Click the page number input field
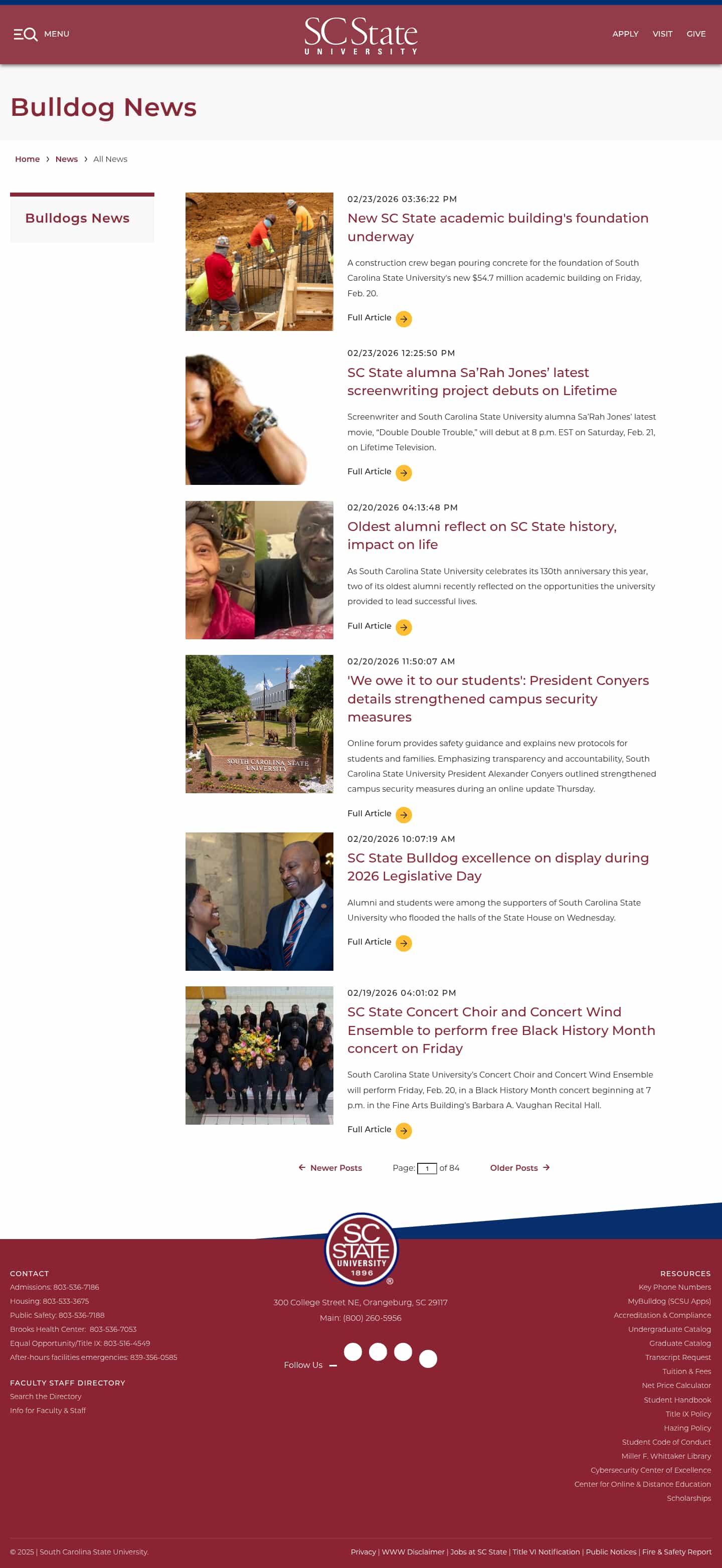Image resolution: width=722 pixels, height=1568 pixels. pos(428,1167)
